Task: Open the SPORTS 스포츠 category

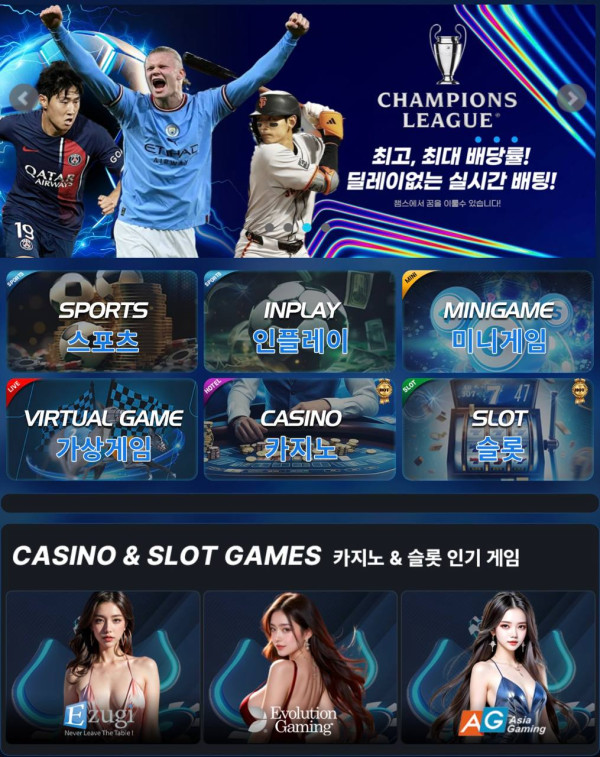Action: pos(102,322)
